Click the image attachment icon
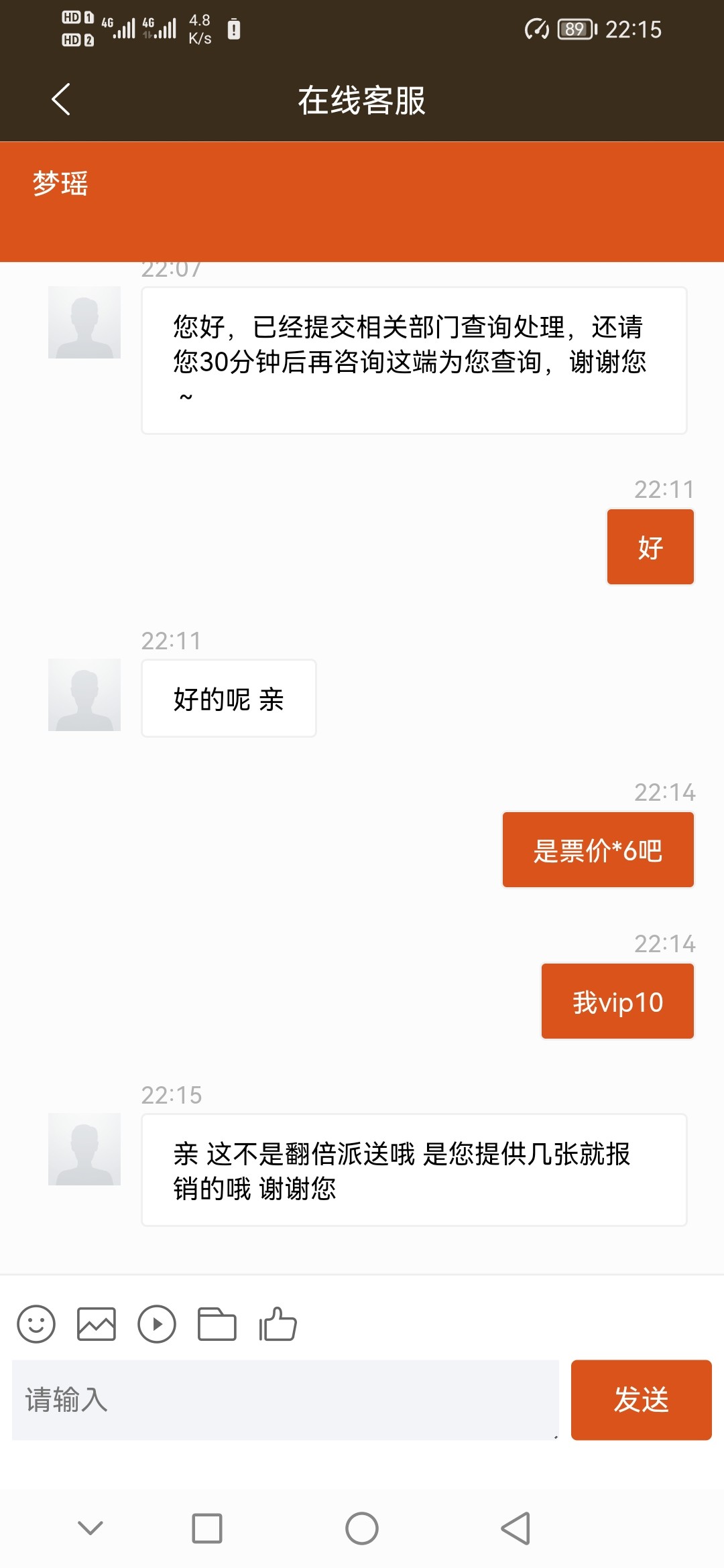The width and height of the screenshot is (724, 1568). [97, 1323]
